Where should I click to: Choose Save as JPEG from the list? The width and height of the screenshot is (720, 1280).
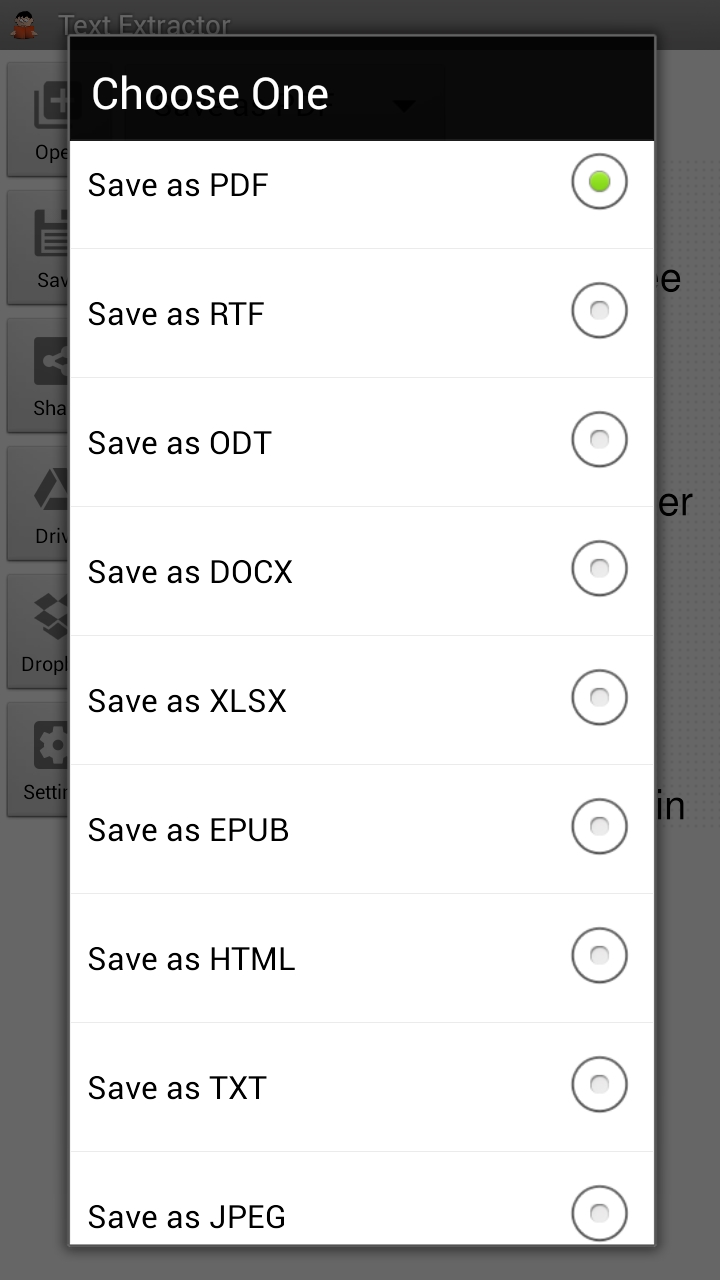pos(599,1213)
